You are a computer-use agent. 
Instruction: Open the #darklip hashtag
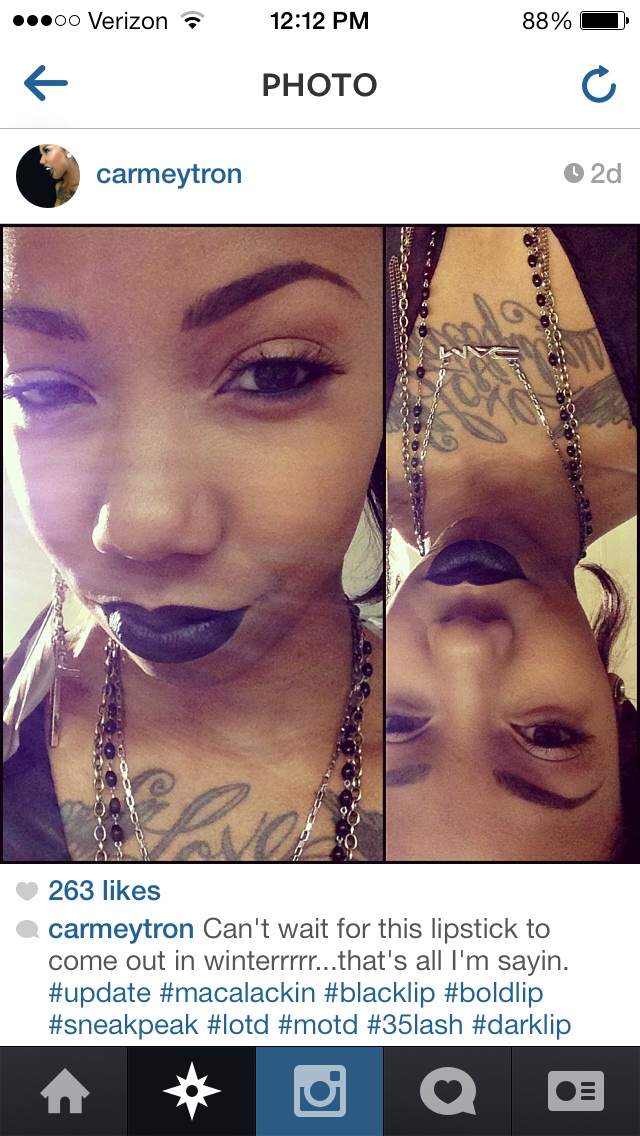coord(521,1026)
